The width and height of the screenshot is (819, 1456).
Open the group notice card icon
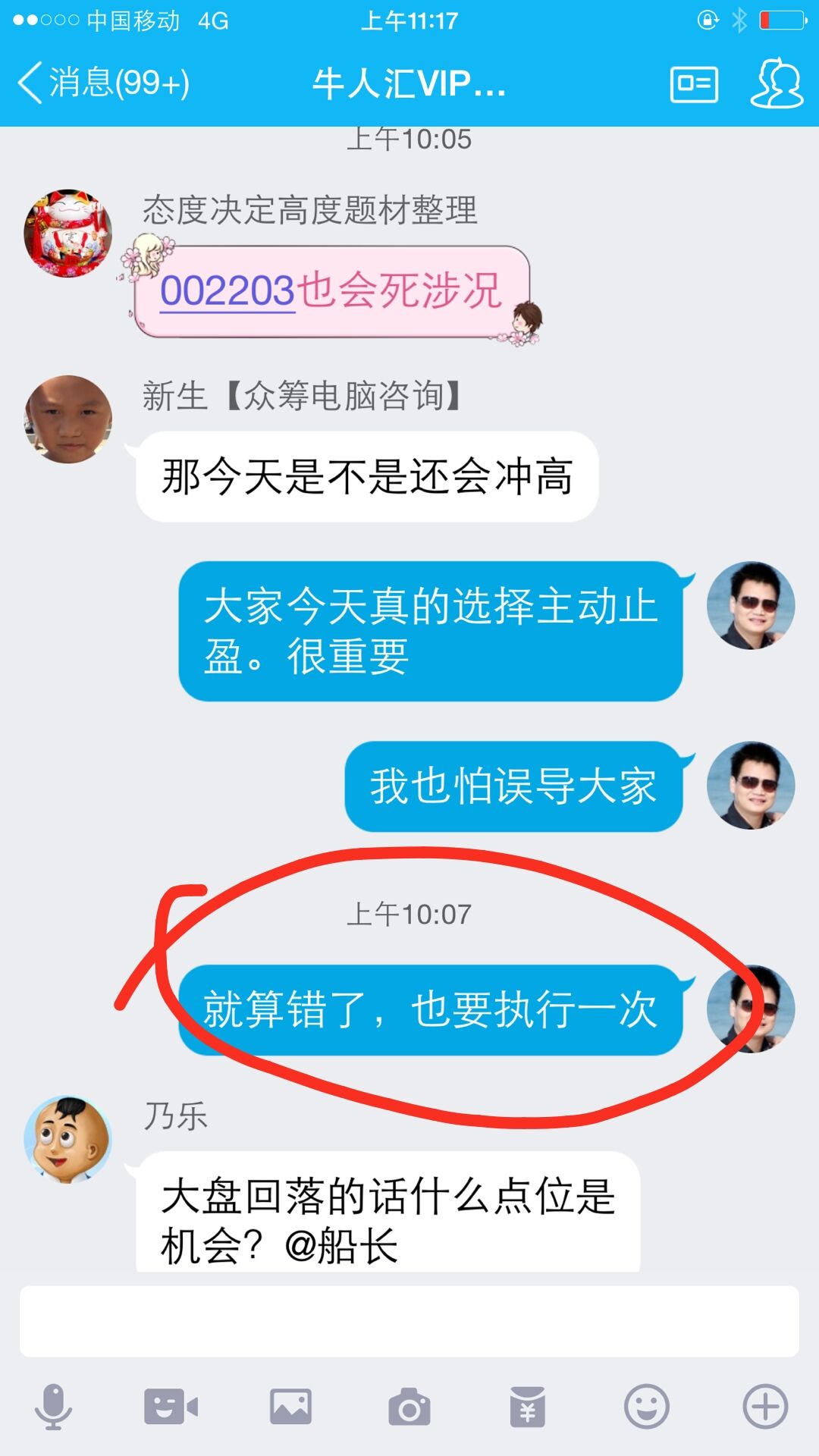[694, 84]
